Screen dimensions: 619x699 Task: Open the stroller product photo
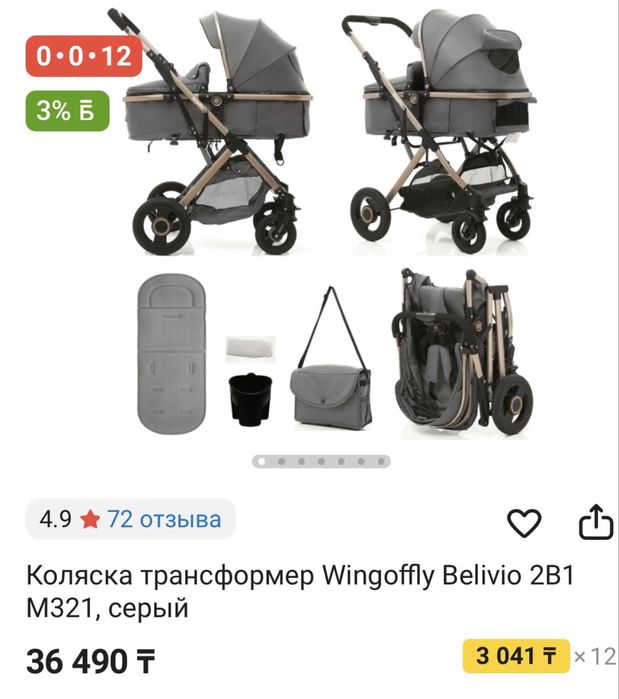[330, 230]
